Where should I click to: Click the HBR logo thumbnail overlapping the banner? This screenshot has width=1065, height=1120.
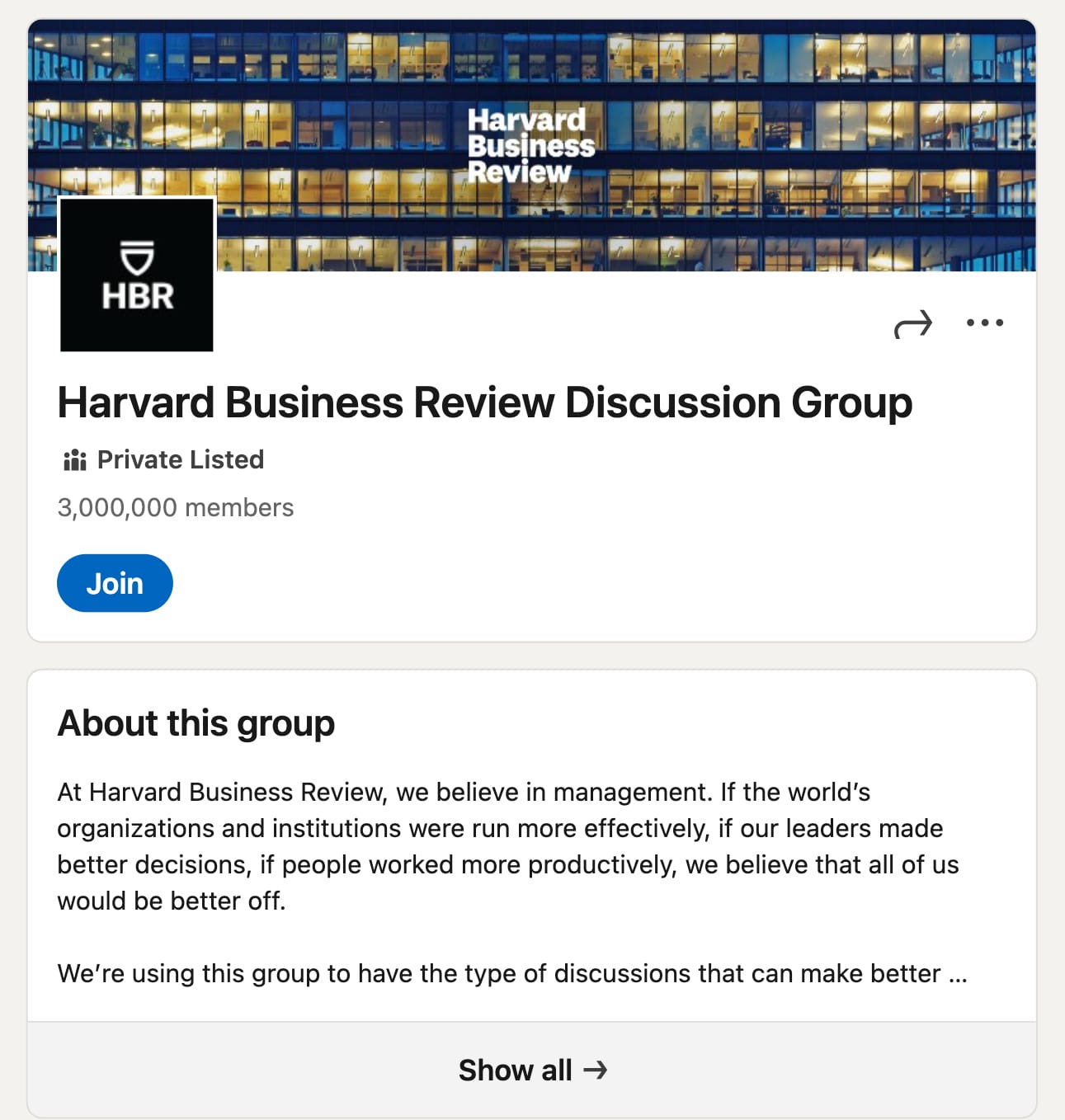[x=136, y=274]
